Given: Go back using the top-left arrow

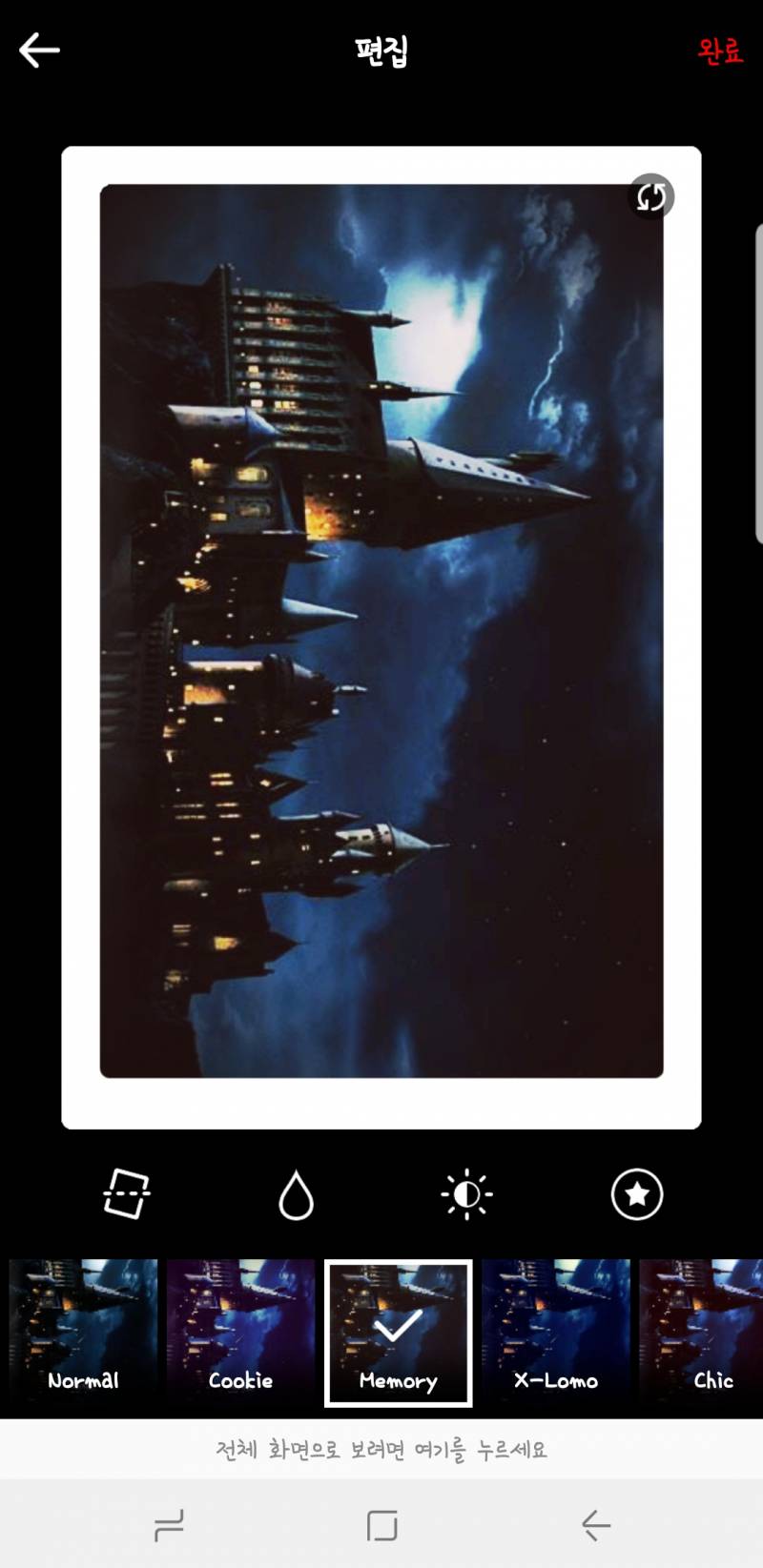Looking at the screenshot, I should 39,50.
